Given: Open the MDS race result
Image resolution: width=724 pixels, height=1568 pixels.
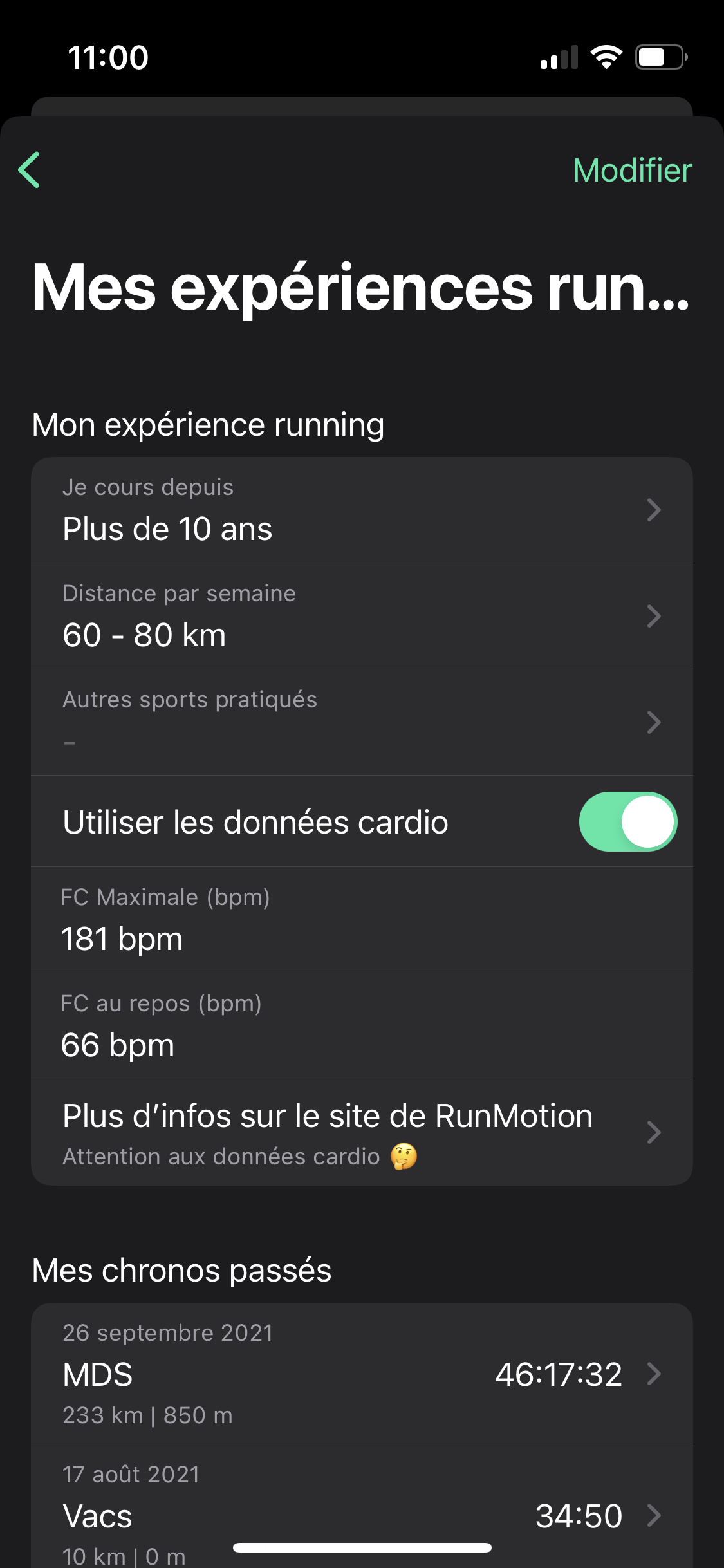Looking at the screenshot, I should (x=362, y=1374).
